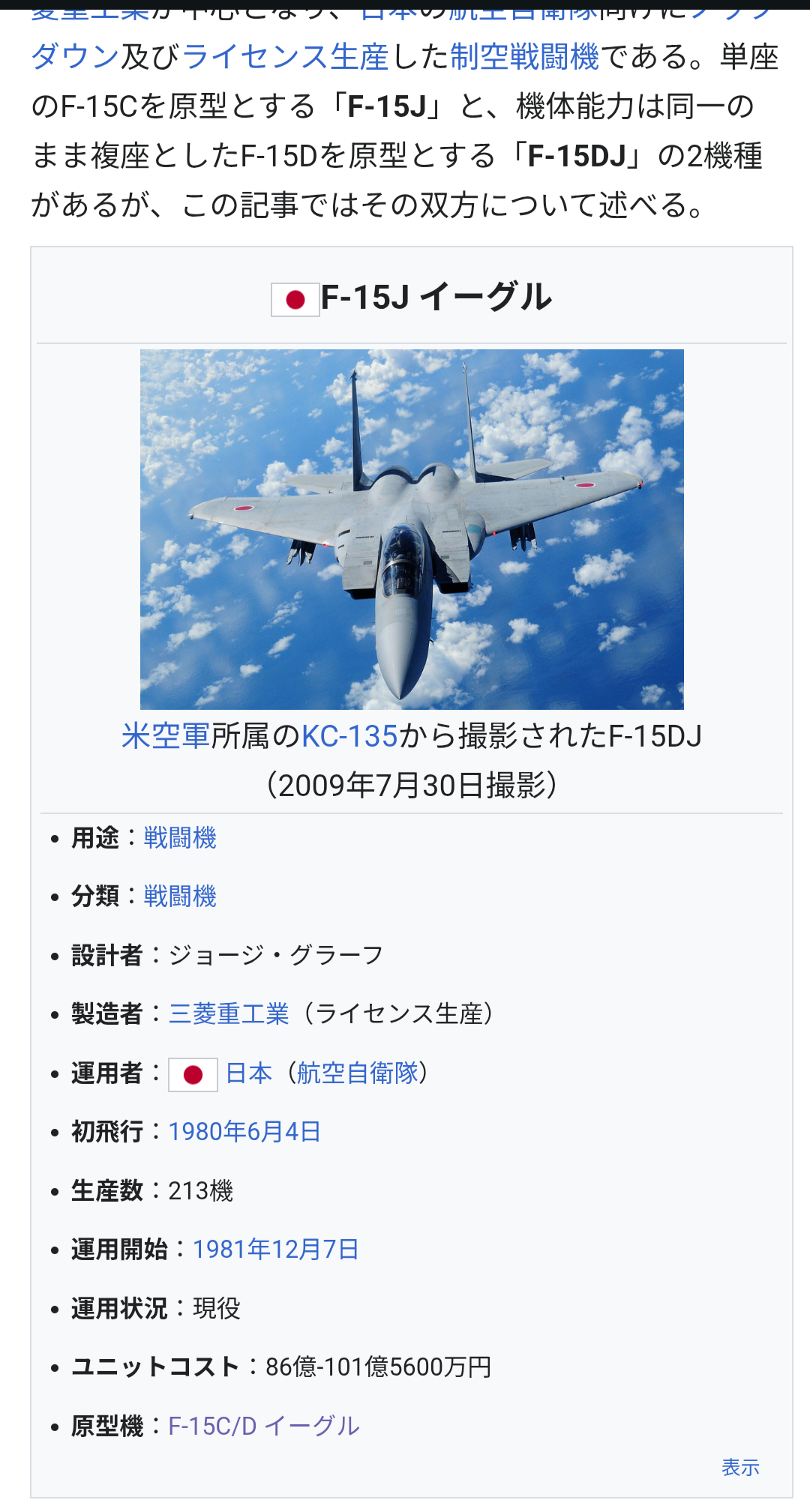Follow the 航空自衛隊 link

(x=358, y=1073)
